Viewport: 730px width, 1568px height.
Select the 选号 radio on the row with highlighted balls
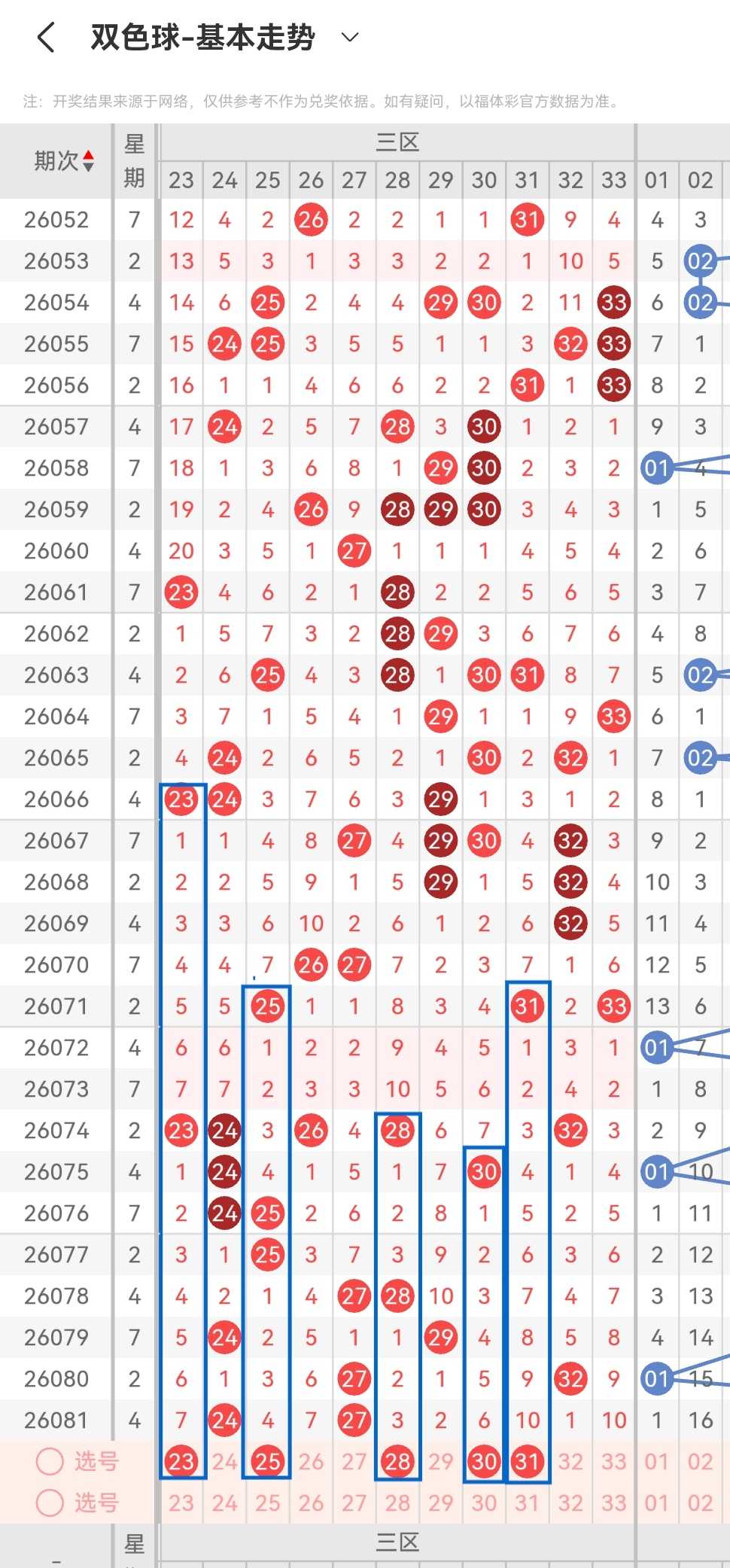point(50,1461)
